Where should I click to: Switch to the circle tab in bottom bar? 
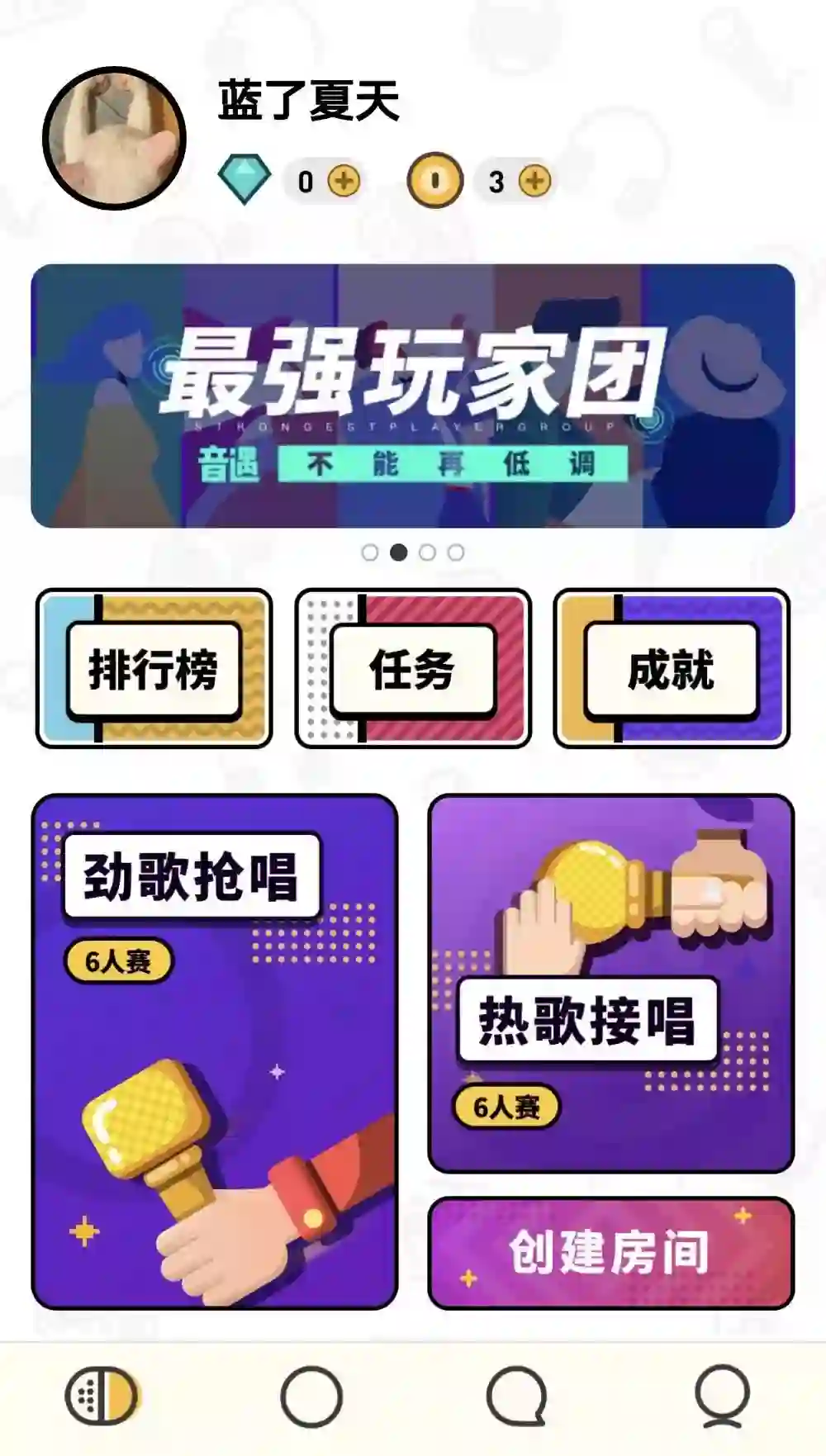point(311,1397)
